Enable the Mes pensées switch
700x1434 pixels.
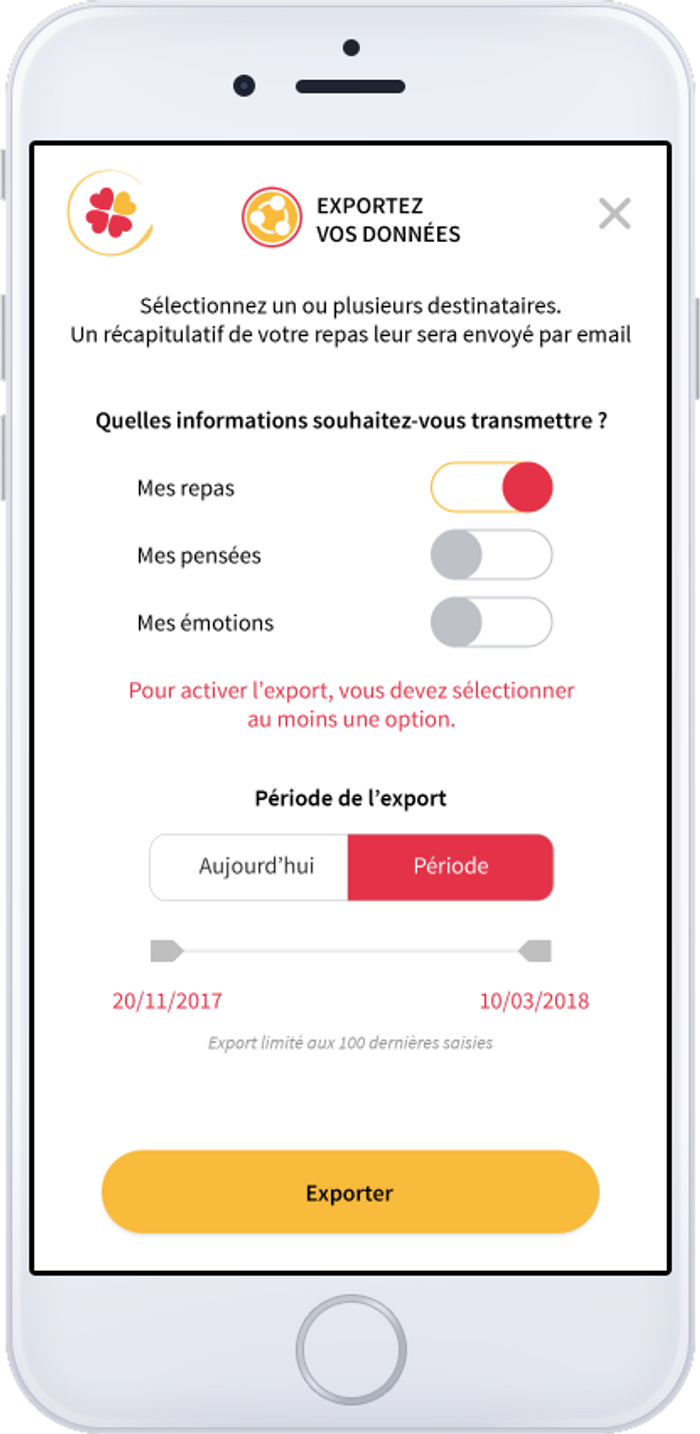point(491,555)
